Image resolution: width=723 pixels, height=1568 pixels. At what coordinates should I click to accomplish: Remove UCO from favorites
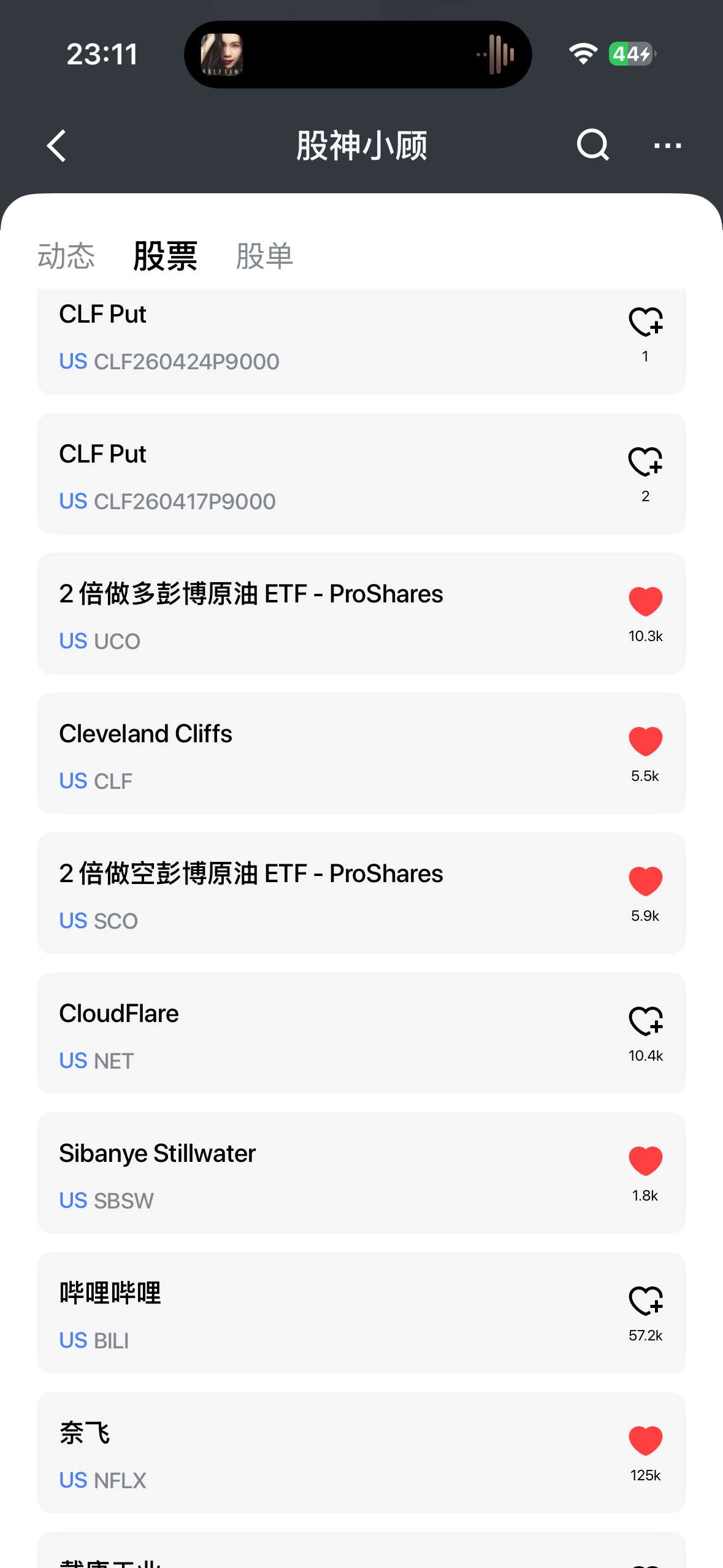point(645,602)
